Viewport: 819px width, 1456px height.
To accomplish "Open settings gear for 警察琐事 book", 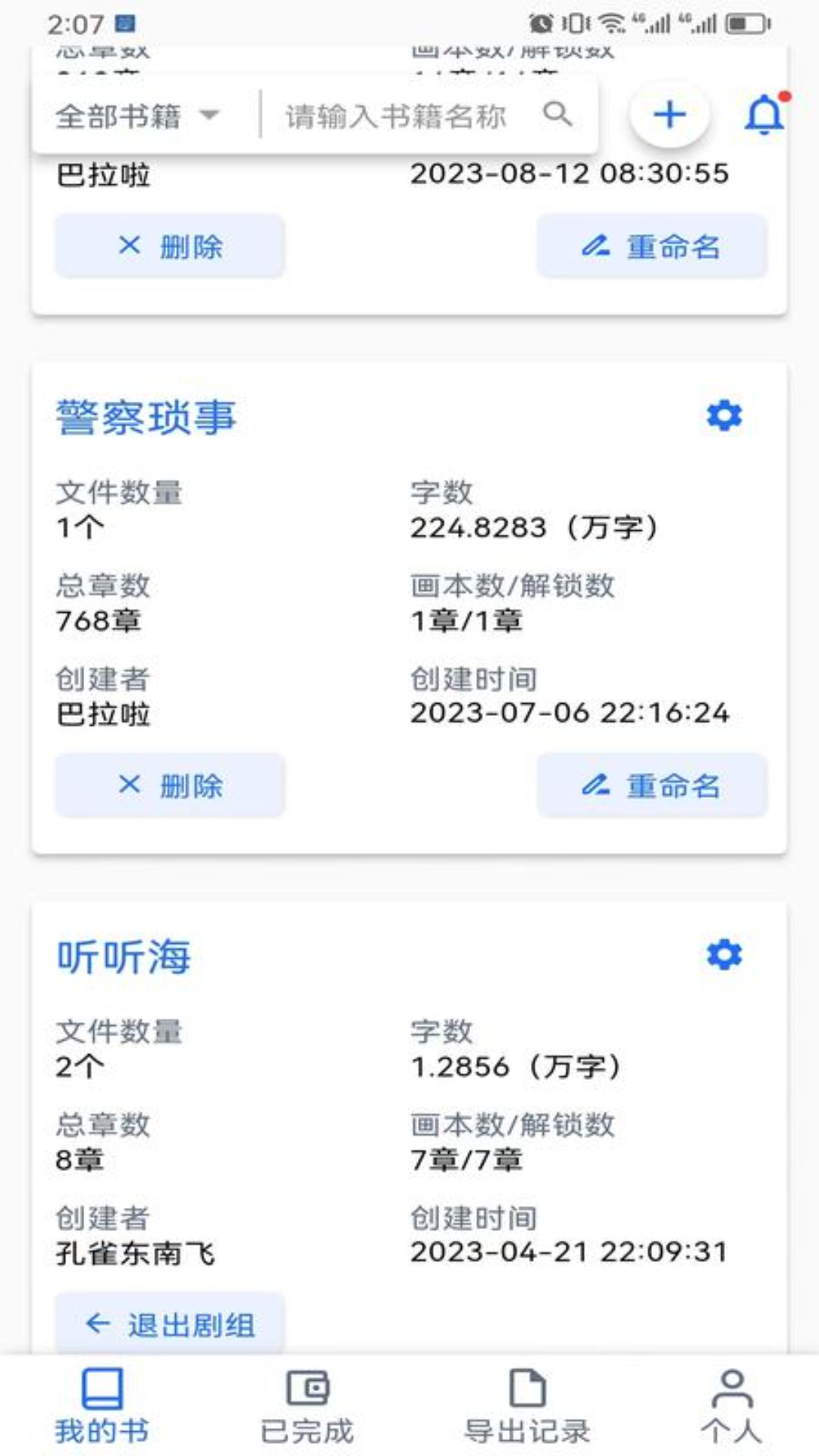I will tap(724, 416).
